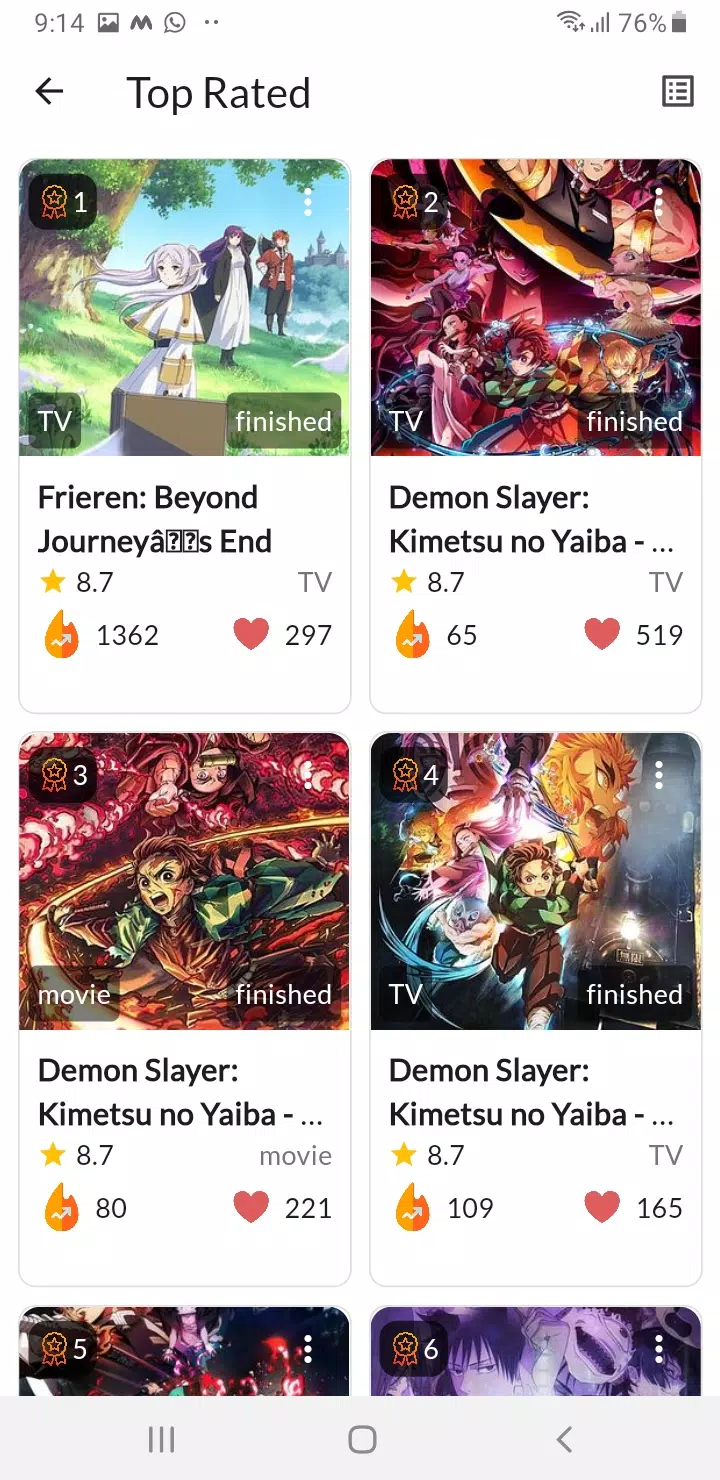
Task: Open options menu for rank 3 movie
Action: click(x=307, y=776)
